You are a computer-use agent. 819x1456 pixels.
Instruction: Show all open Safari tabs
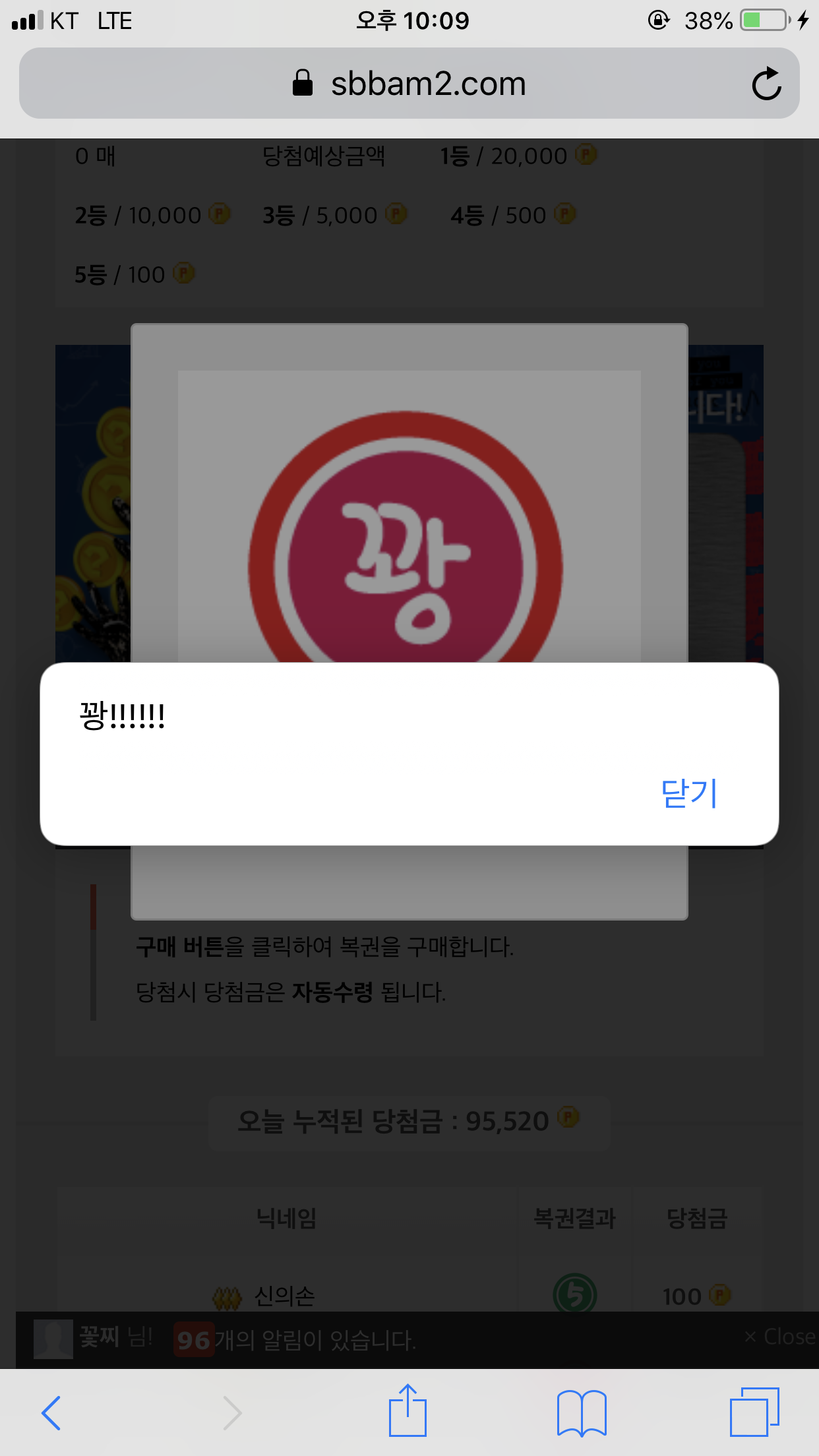point(754,1412)
